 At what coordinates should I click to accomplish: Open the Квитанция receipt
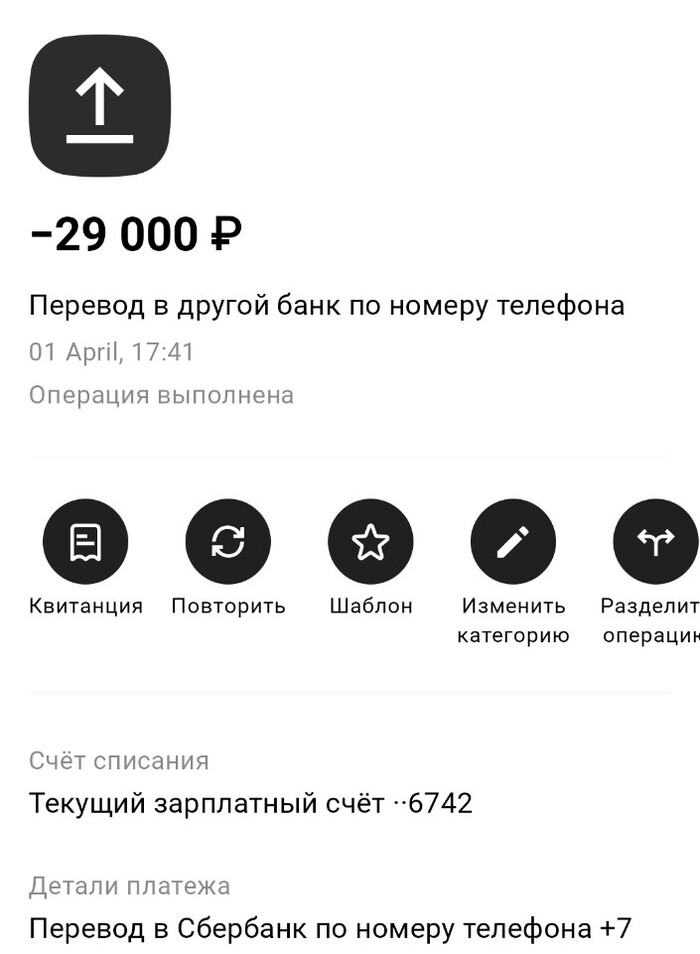coord(85,542)
